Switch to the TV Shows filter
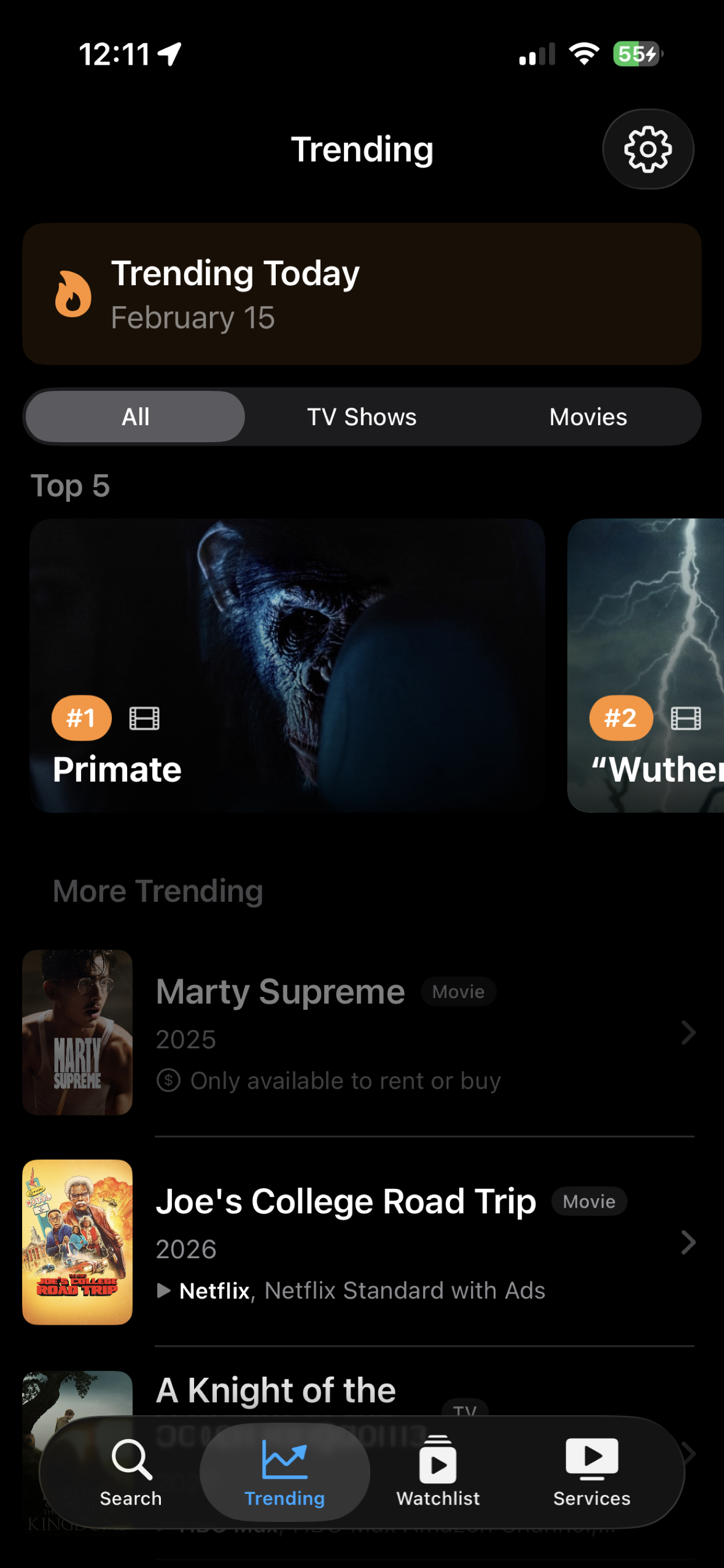Screen dimensions: 724x1568 [361, 416]
